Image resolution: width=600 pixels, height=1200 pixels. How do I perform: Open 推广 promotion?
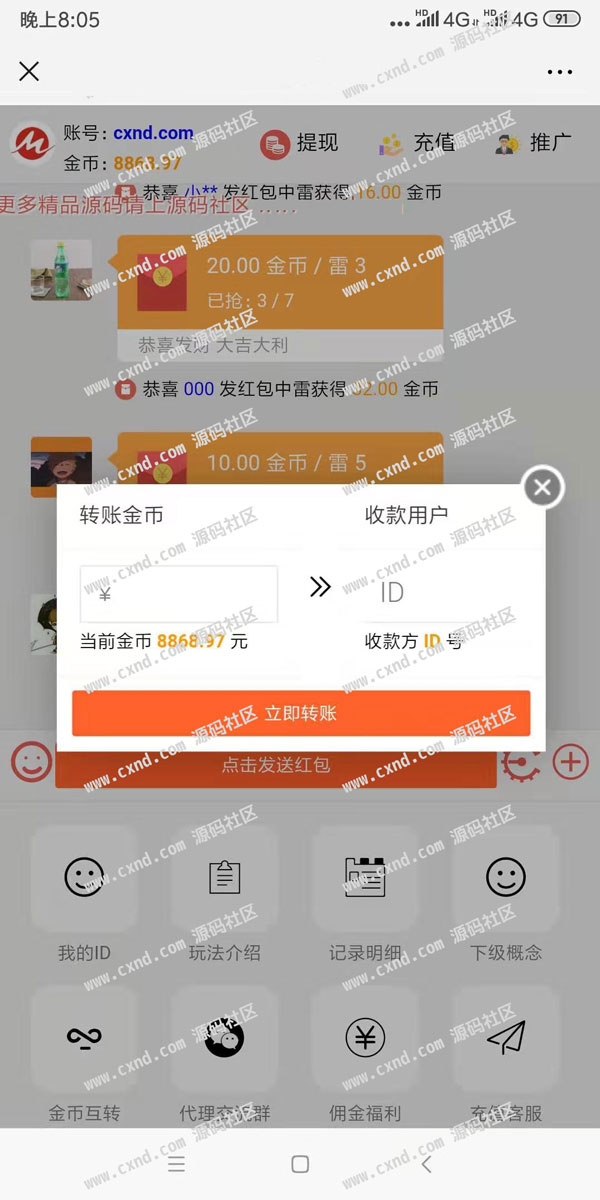click(534, 144)
